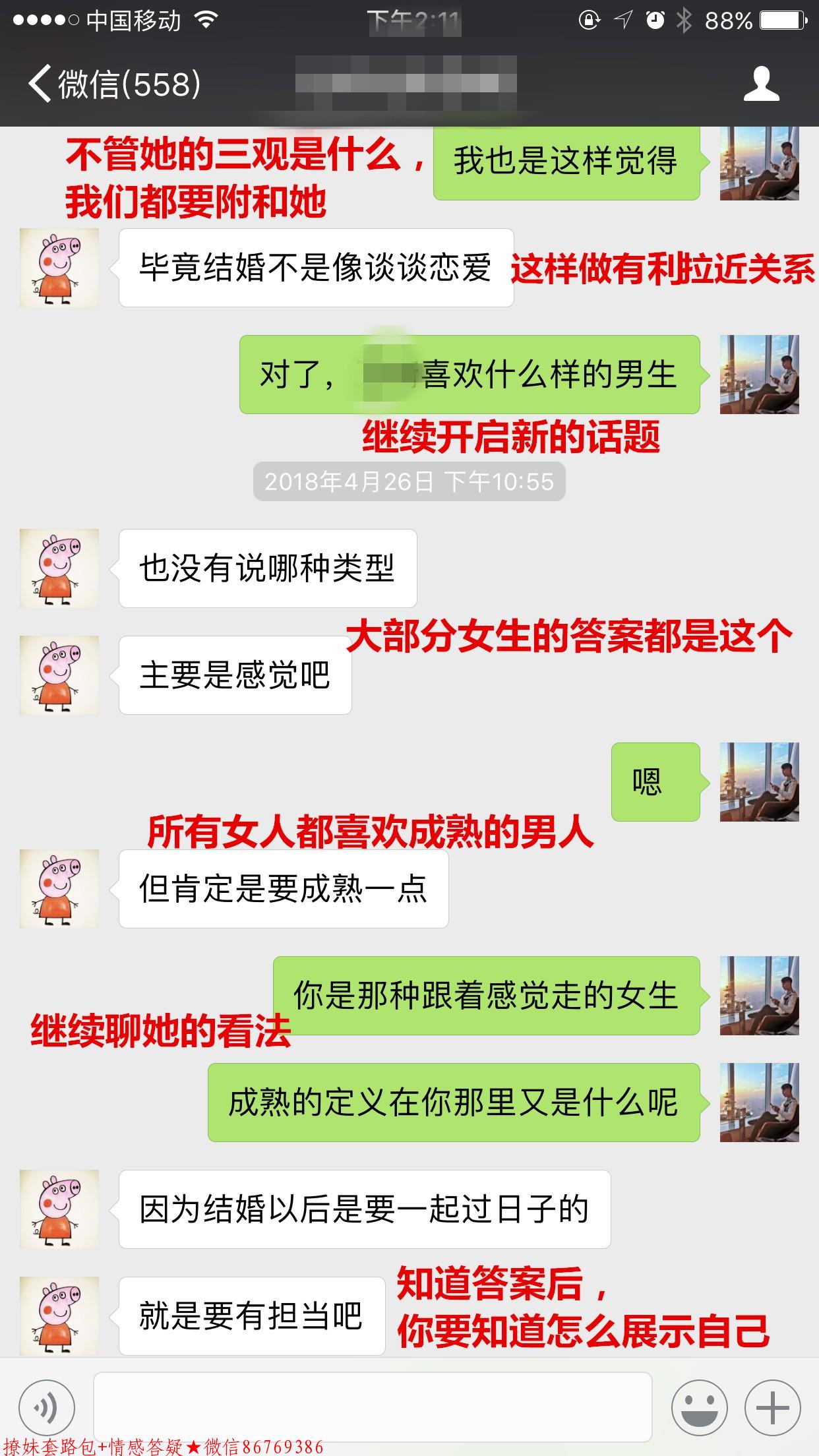
Task: Open sender avatar next to 我也是这样觉得
Action: [x=759, y=164]
